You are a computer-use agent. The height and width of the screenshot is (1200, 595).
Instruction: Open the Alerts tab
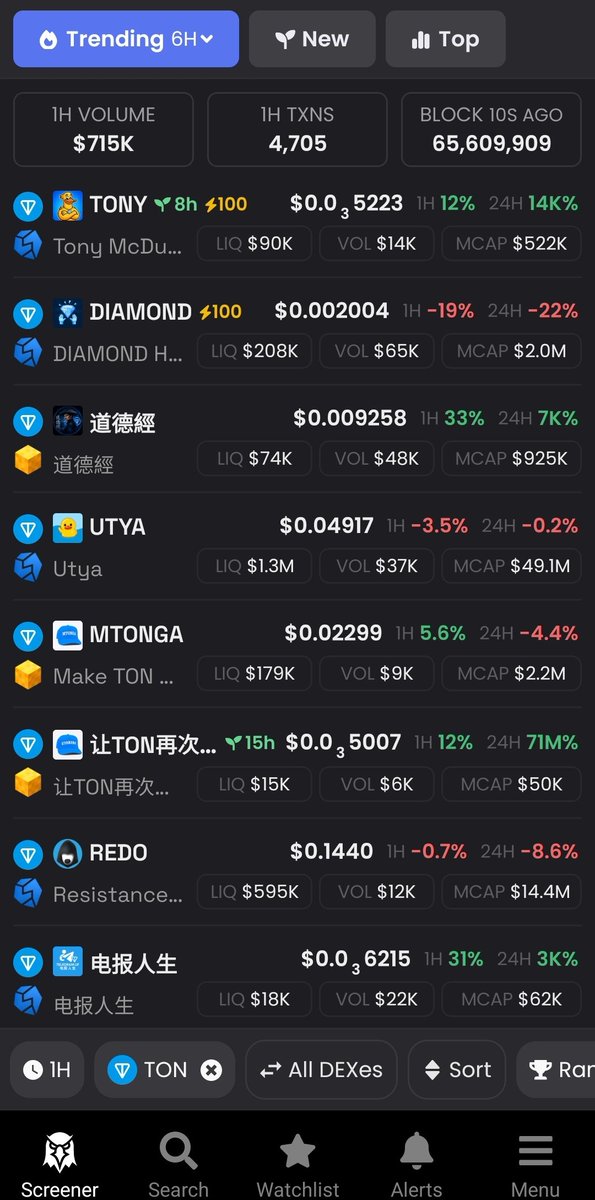416,1165
